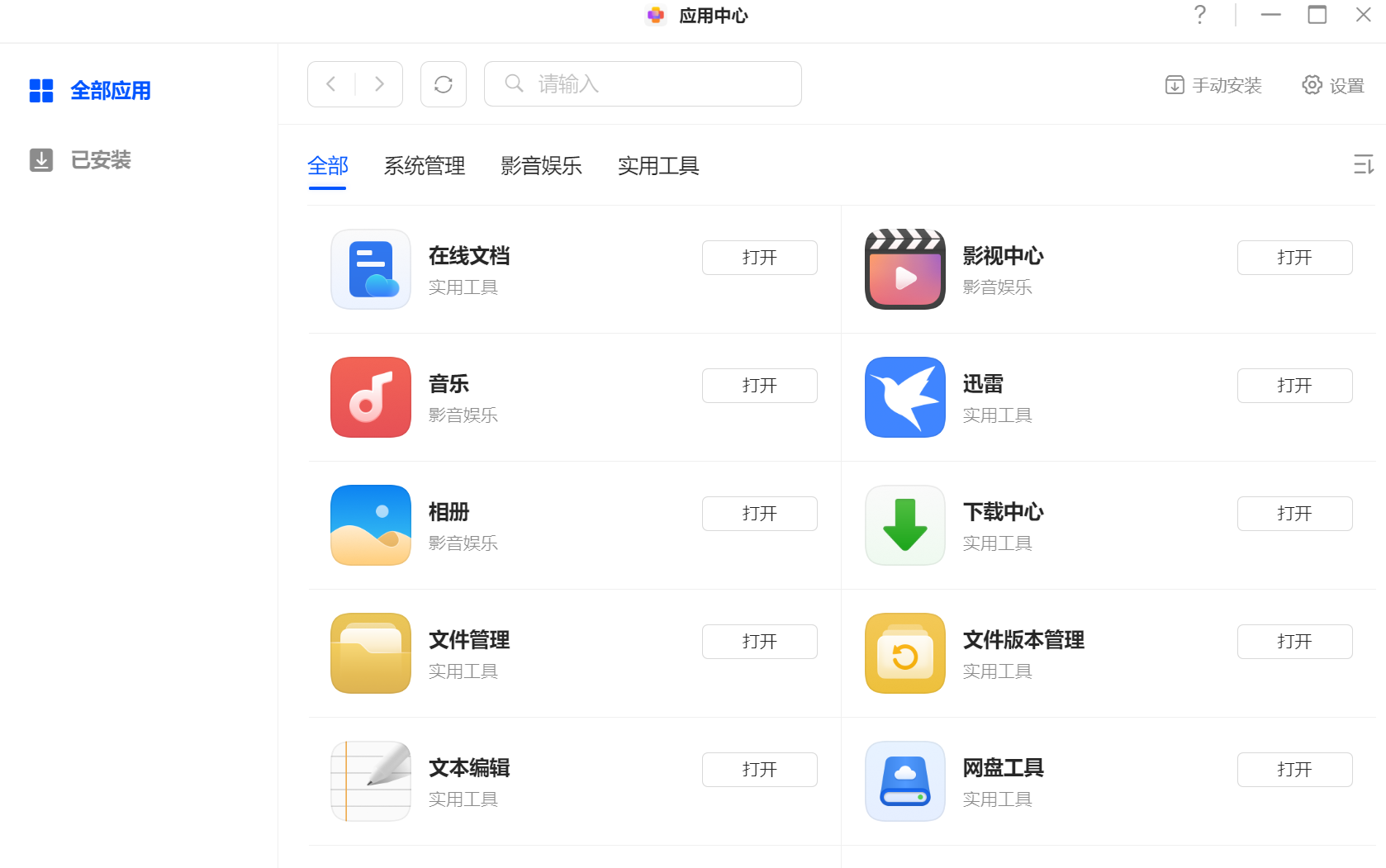Open the 下载中心 app
This screenshot has height=868, width=1386.
pyautogui.click(x=1294, y=514)
